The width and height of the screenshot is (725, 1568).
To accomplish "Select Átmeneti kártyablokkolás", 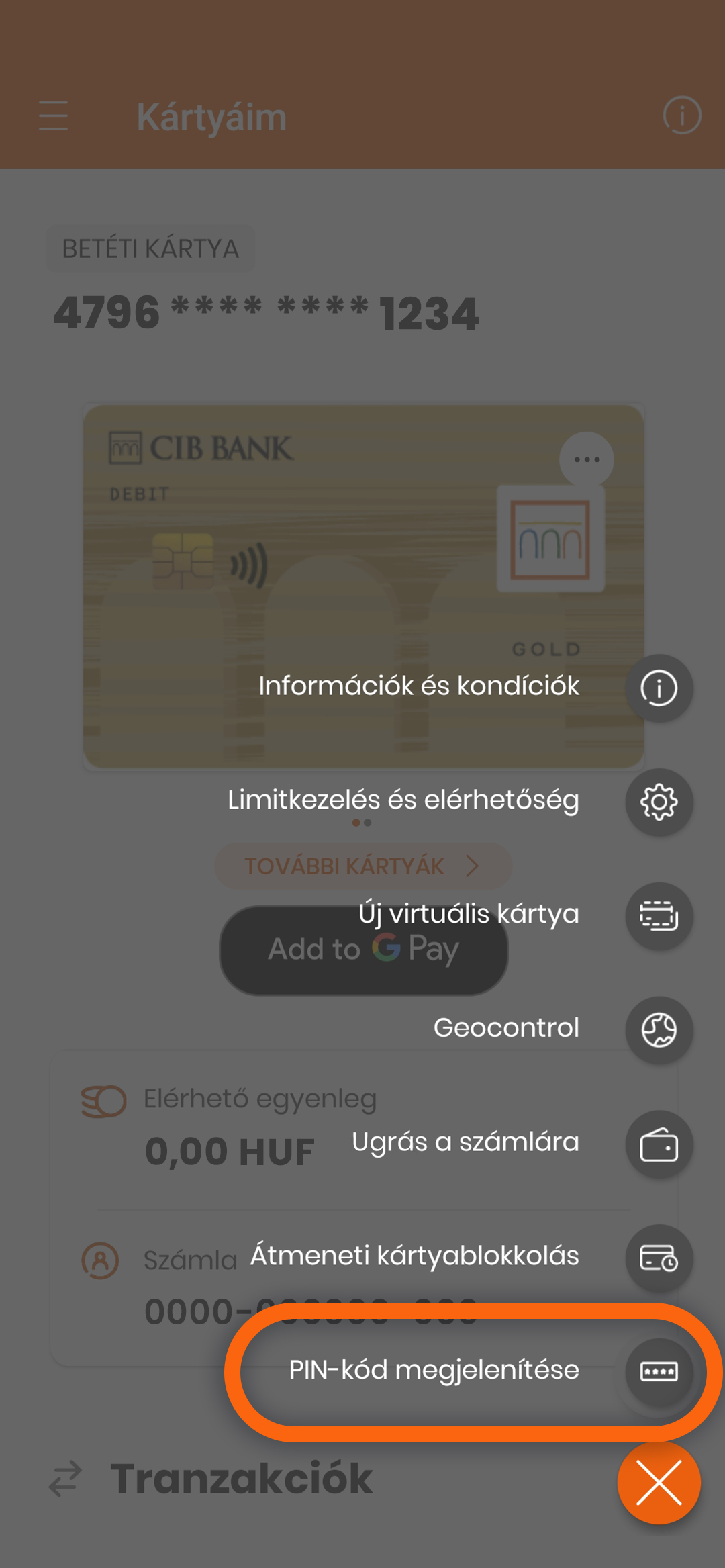I will [659, 1258].
